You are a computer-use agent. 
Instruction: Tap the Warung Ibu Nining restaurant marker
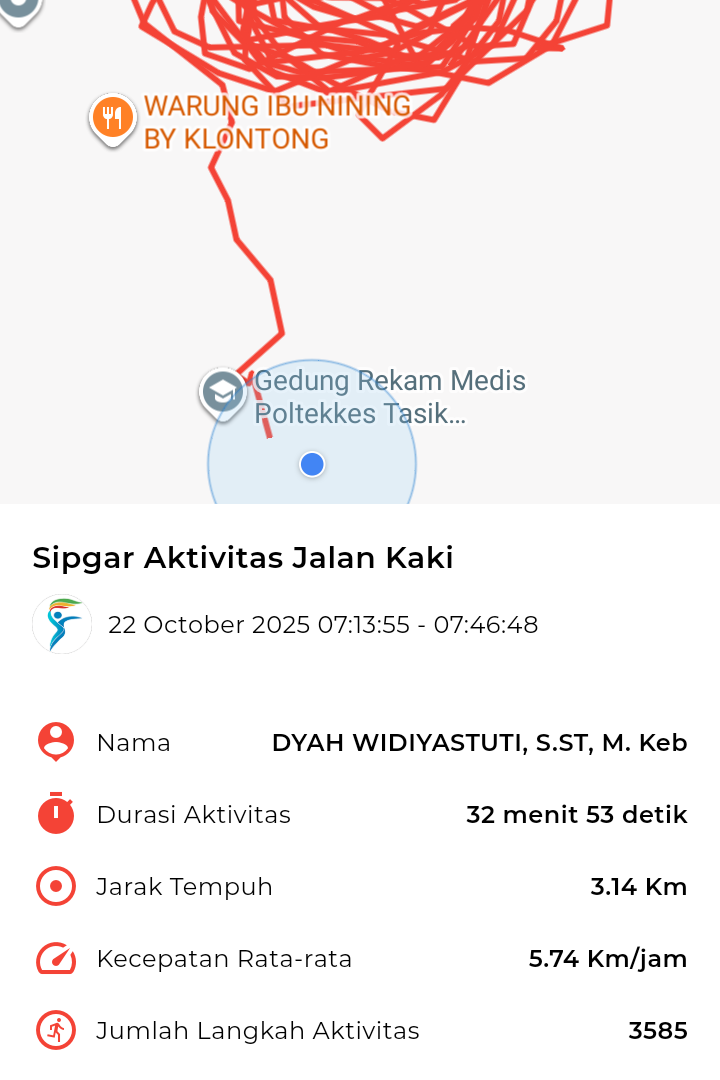point(113,118)
